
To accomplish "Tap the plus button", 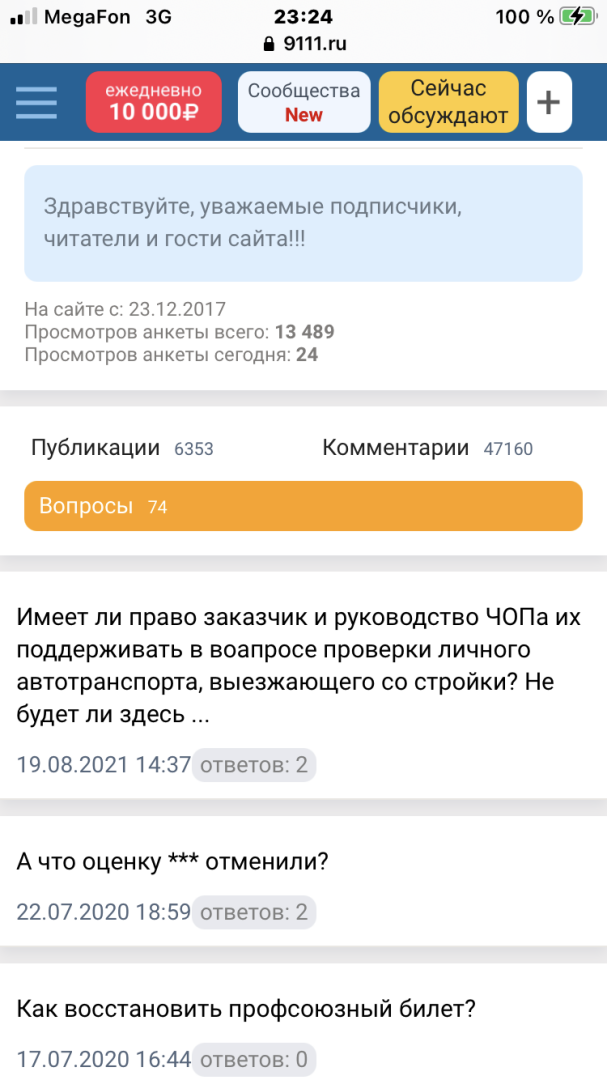I will [548, 102].
